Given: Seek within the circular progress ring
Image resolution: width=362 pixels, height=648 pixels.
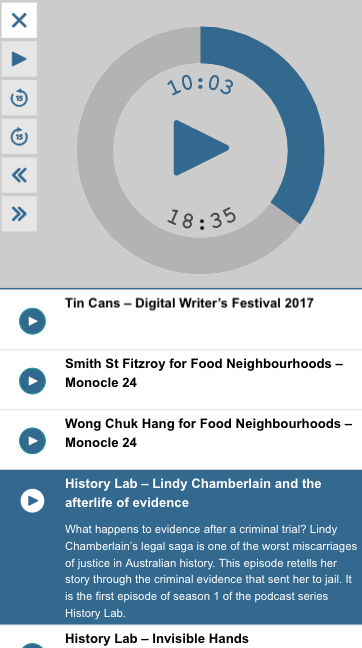Looking at the screenshot, I should tap(96, 150).
